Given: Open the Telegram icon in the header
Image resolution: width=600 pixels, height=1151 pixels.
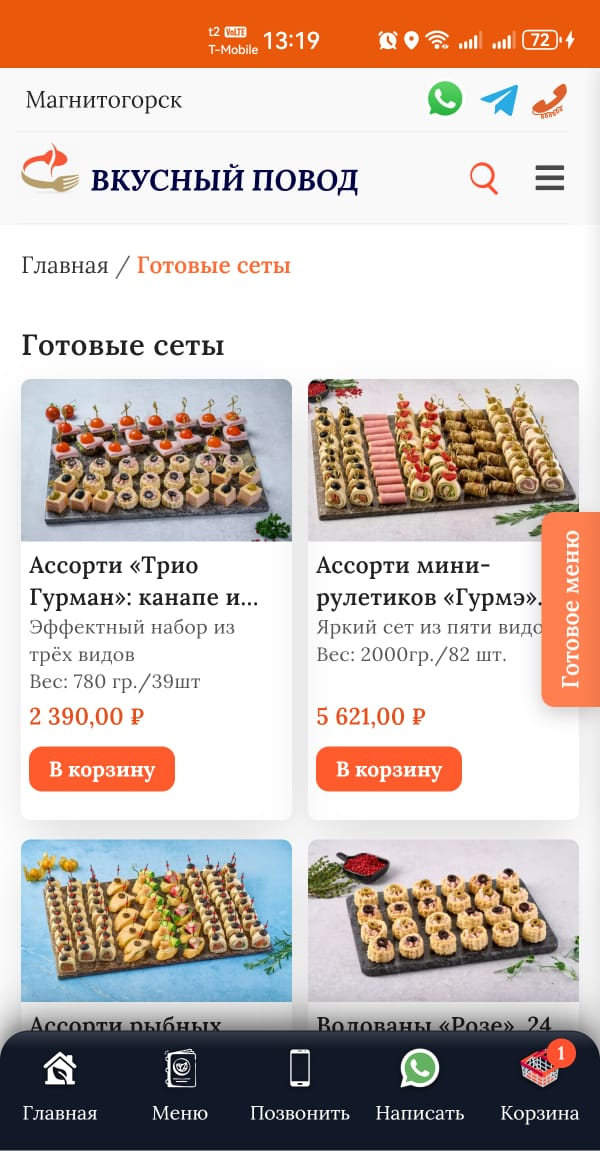Looking at the screenshot, I should 499,100.
